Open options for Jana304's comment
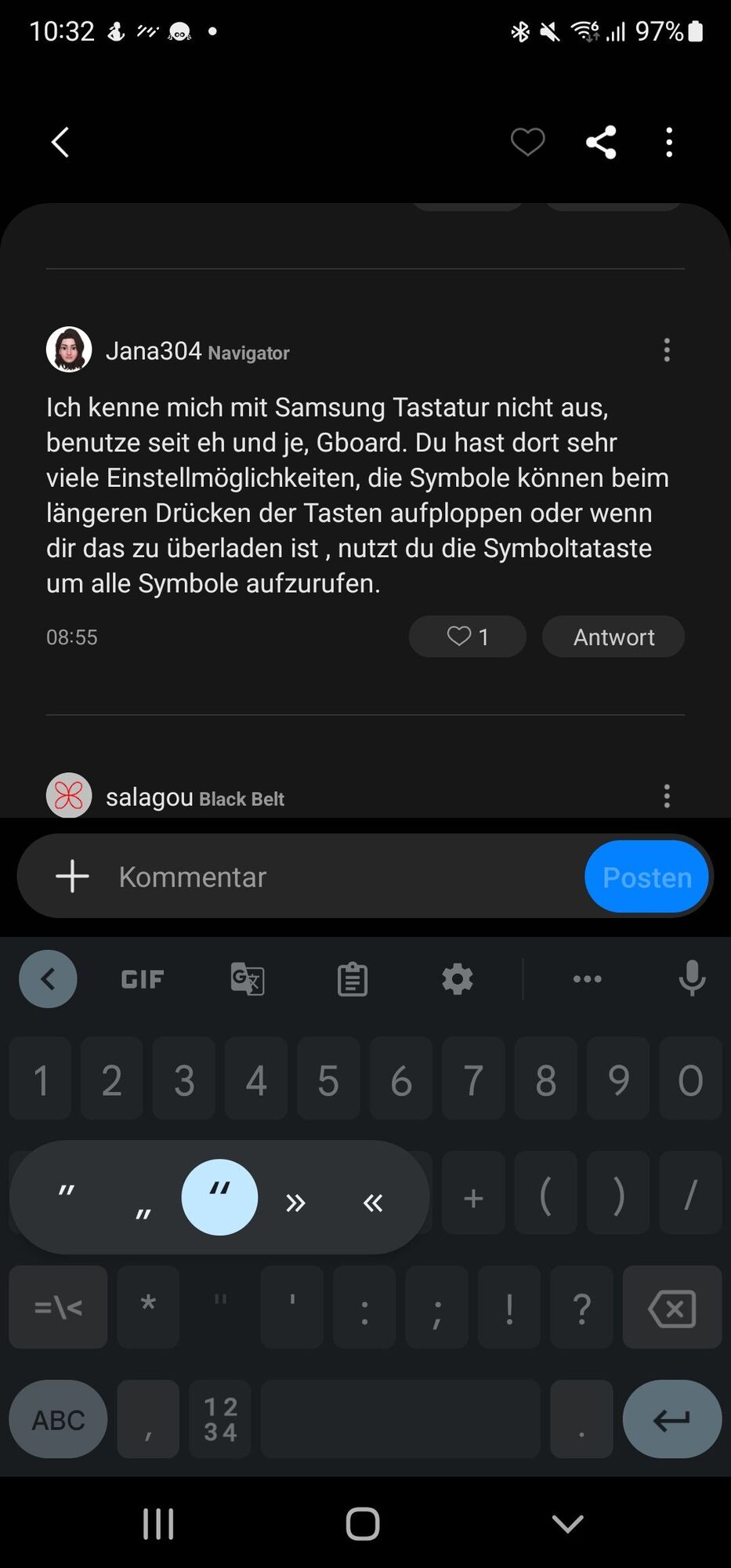Viewport: 731px width, 1568px height. pyautogui.click(x=667, y=350)
